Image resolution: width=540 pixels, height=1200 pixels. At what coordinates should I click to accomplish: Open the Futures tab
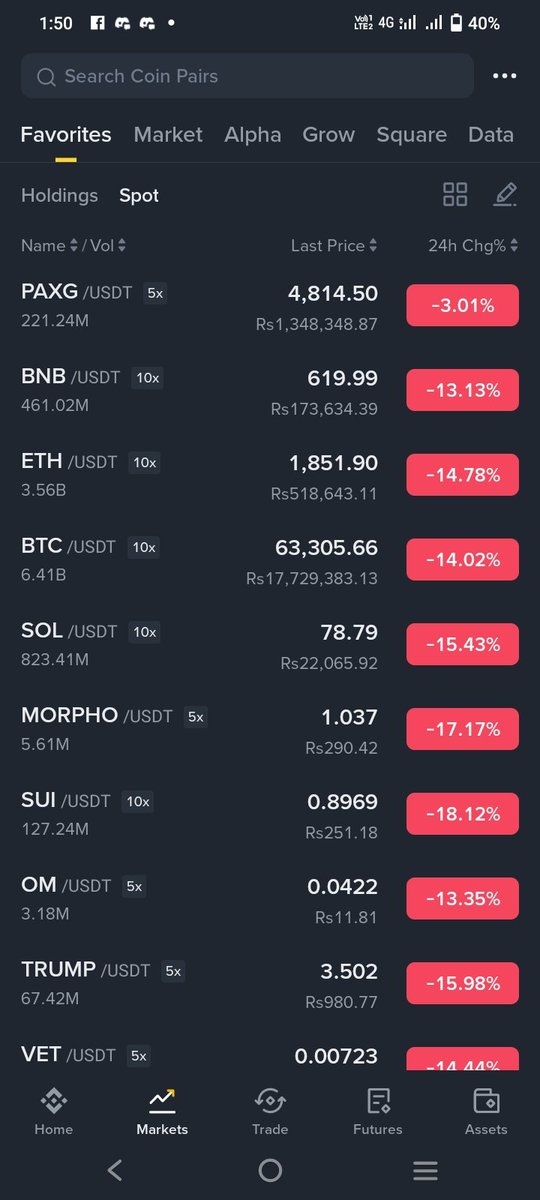[x=378, y=1111]
